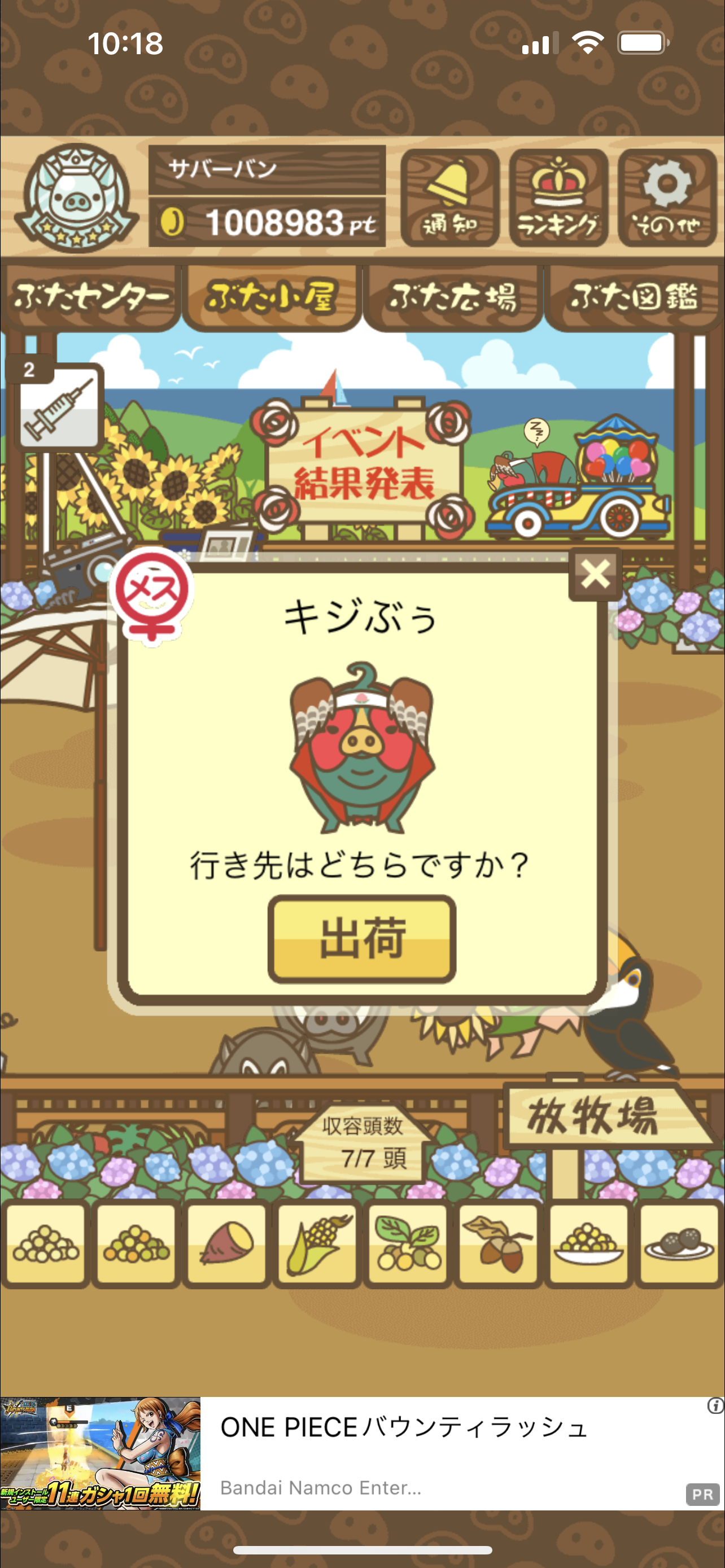
Task: Open the ONE PIECE バウンティラッシュ ad
Action: (362, 1453)
